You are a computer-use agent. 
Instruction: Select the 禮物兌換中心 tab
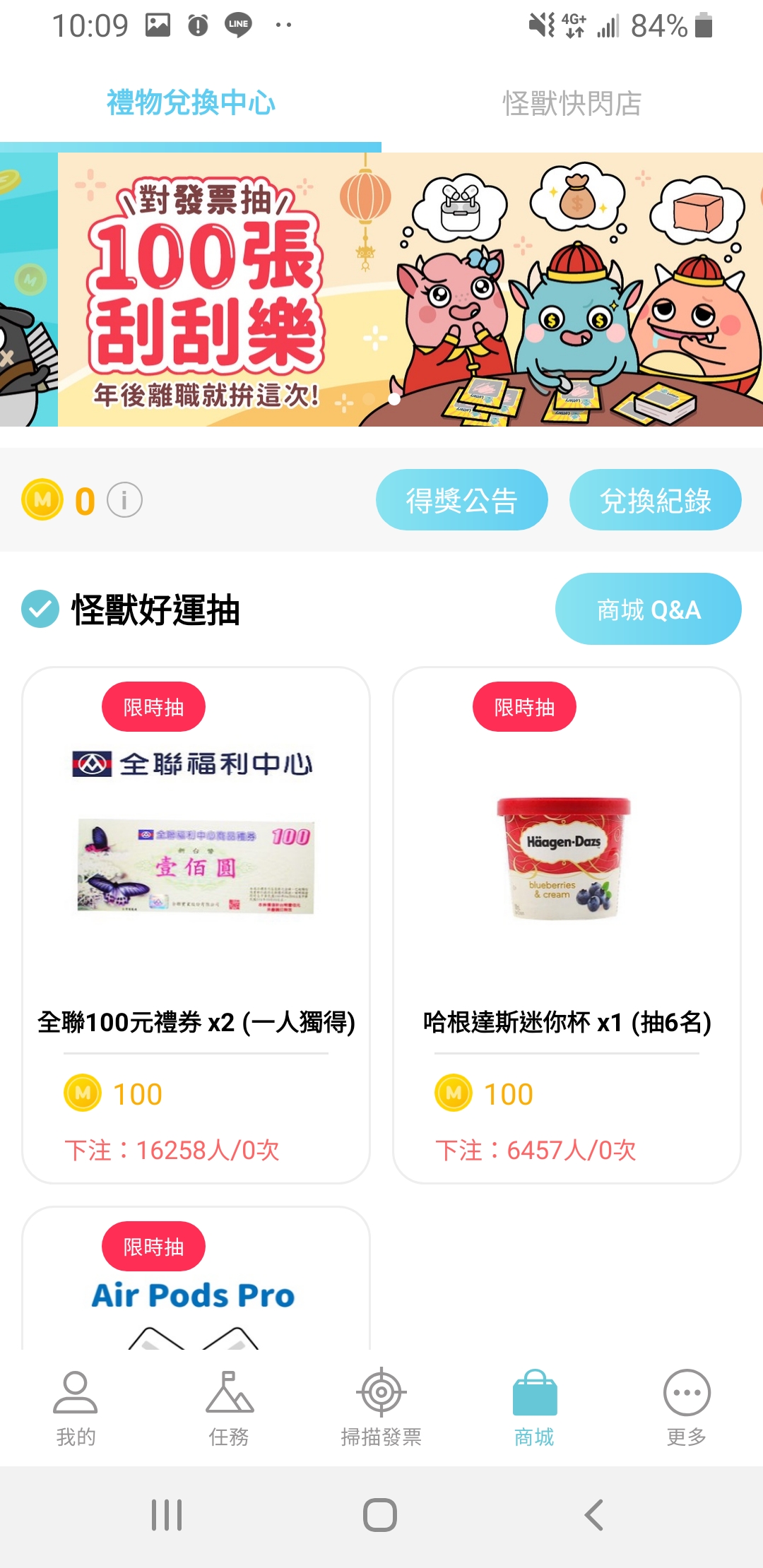coord(191,102)
